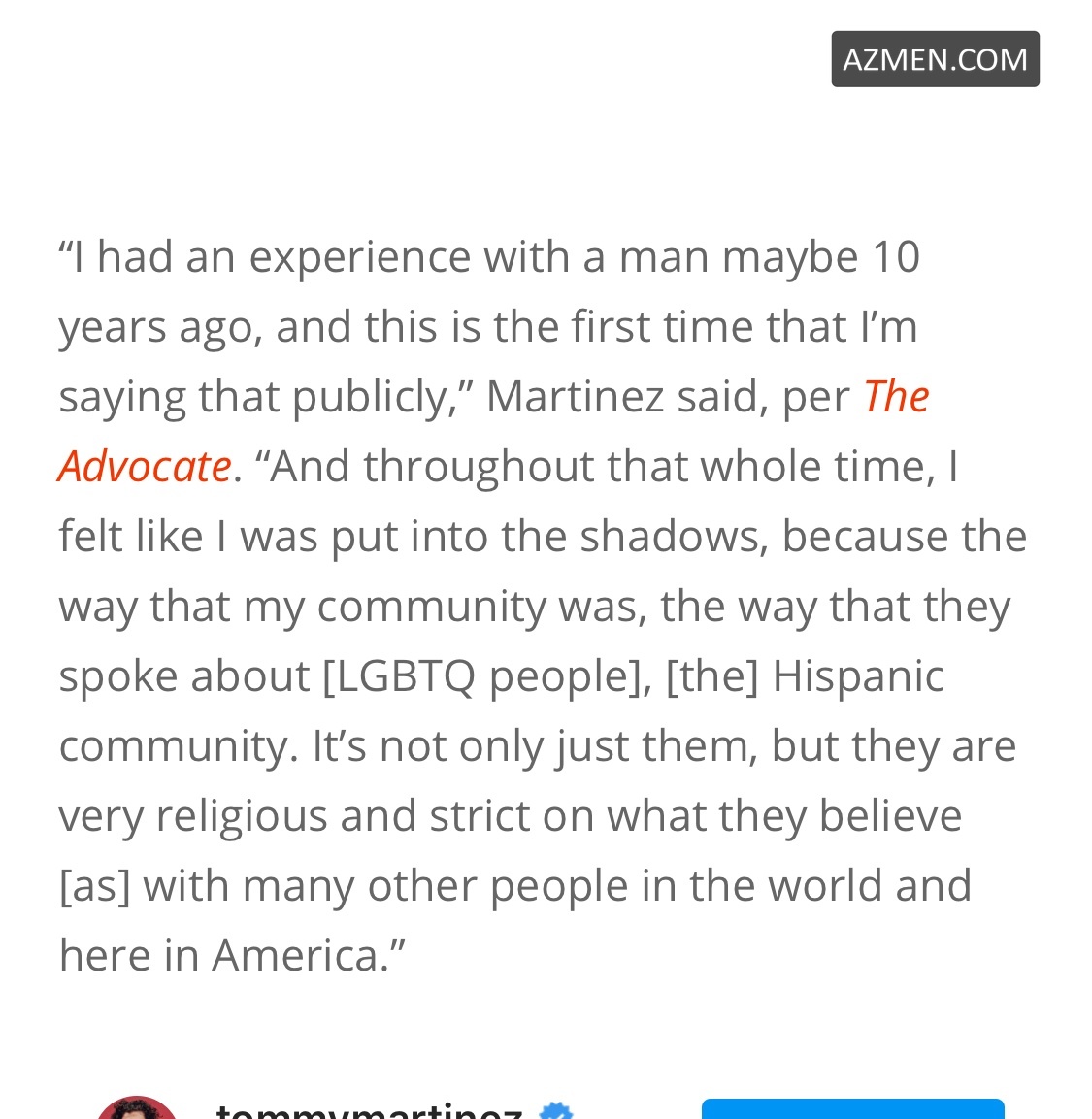Screen dimensions: 1092x1119
Task: Tap tommymartinez's profile picture
Action: [x=137, y=1109]
